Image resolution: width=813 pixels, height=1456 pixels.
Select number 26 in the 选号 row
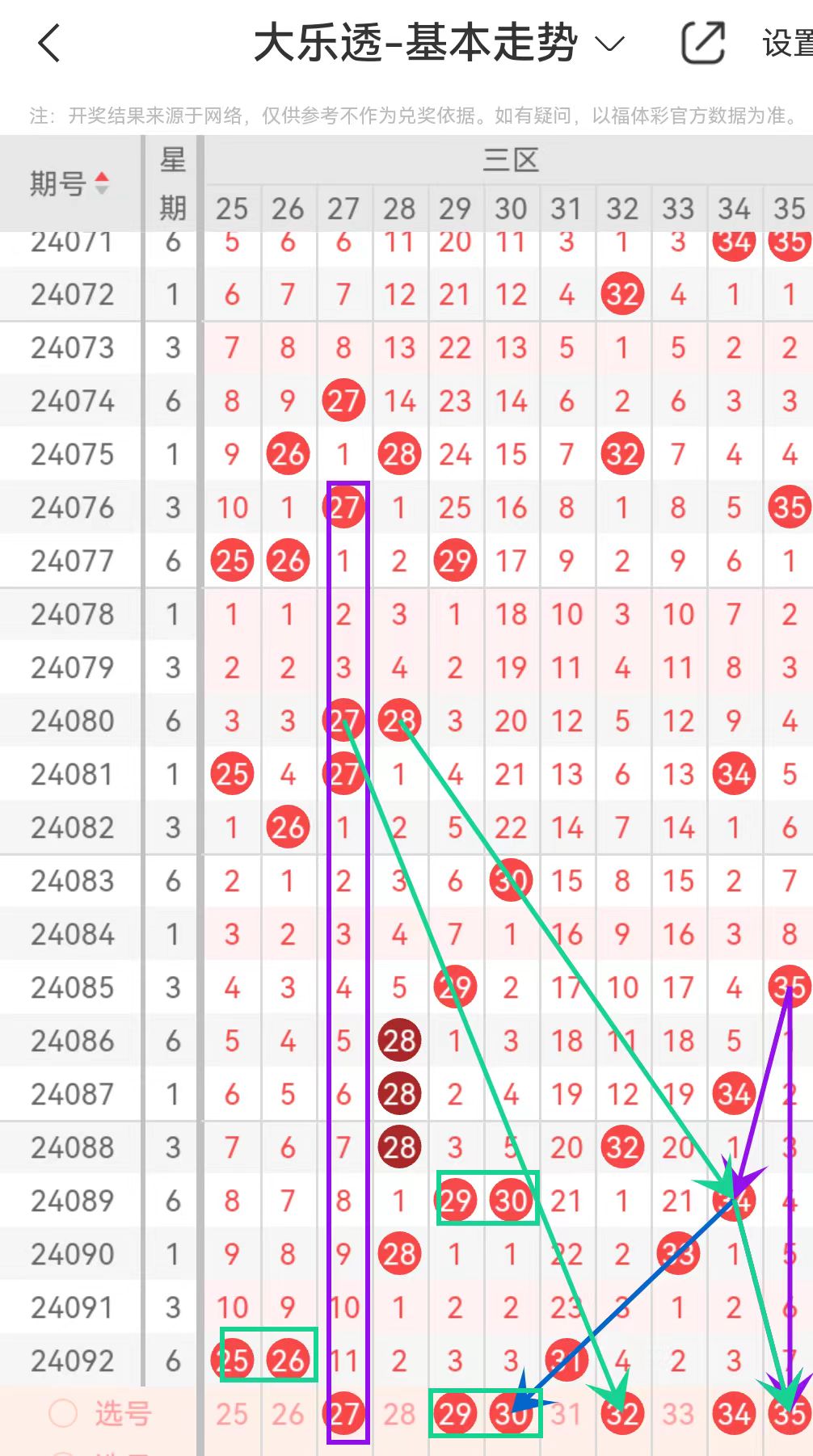click(x=288, y=1414)
